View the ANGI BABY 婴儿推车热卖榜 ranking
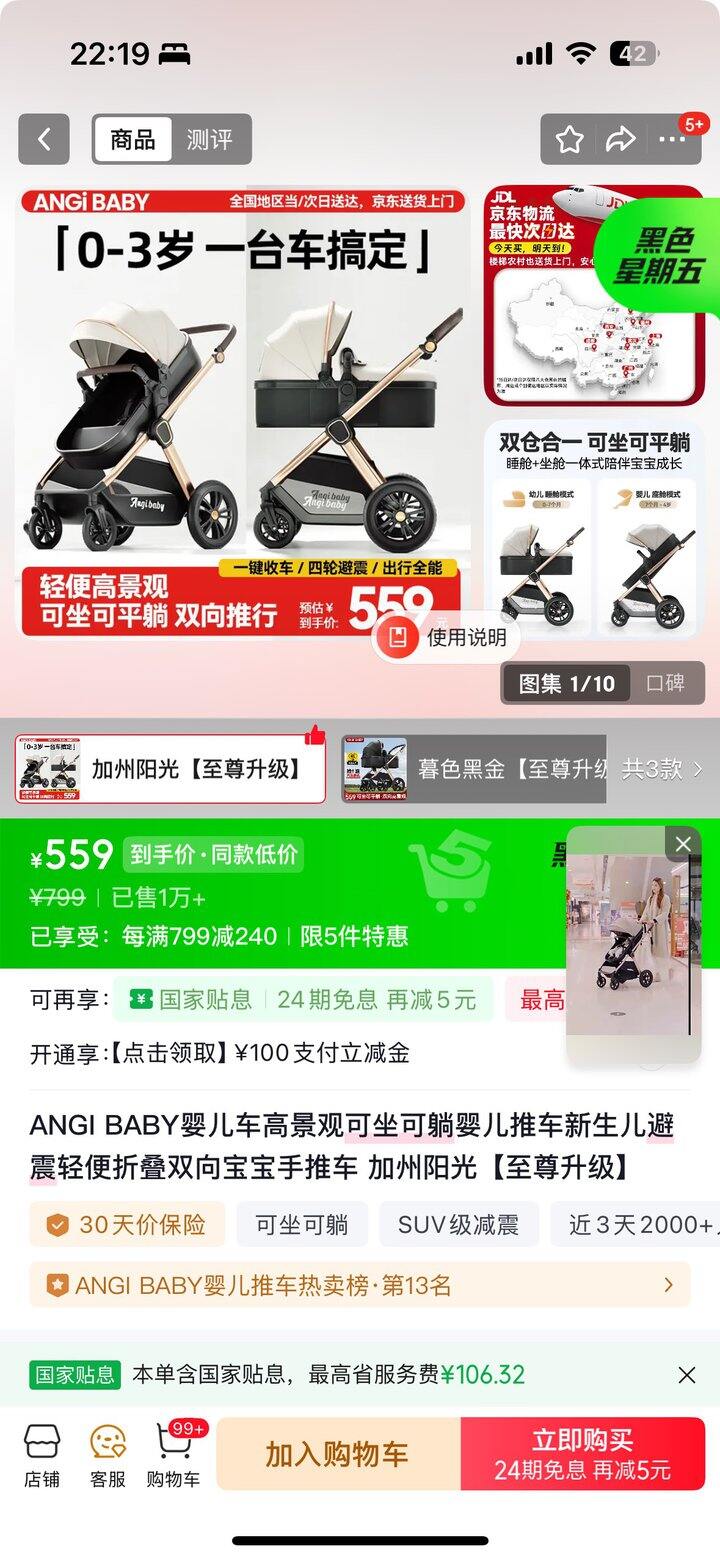Image resolution: width=720 pixels, height=1560 pixels. (360, 1285)
